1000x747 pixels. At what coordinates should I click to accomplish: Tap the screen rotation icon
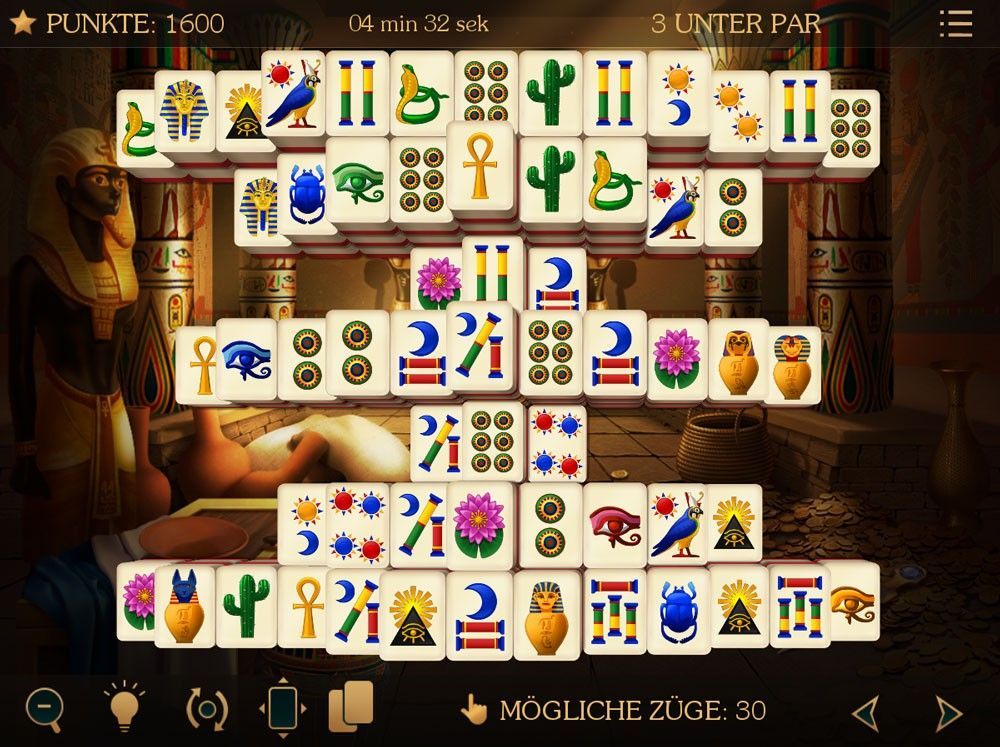tap(283, 709)
